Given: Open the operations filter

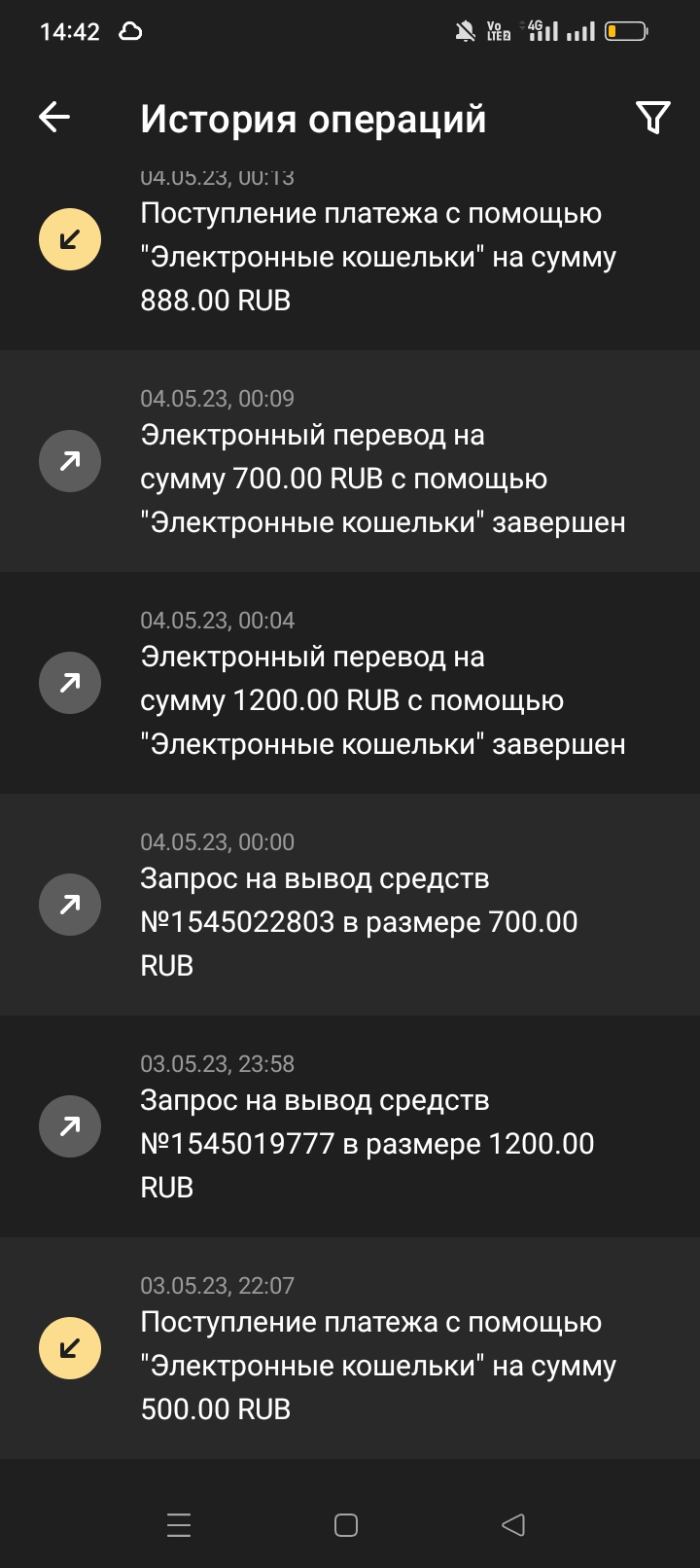Looking at the screenshot, I should pyautogui.click(x=652, y=118).
